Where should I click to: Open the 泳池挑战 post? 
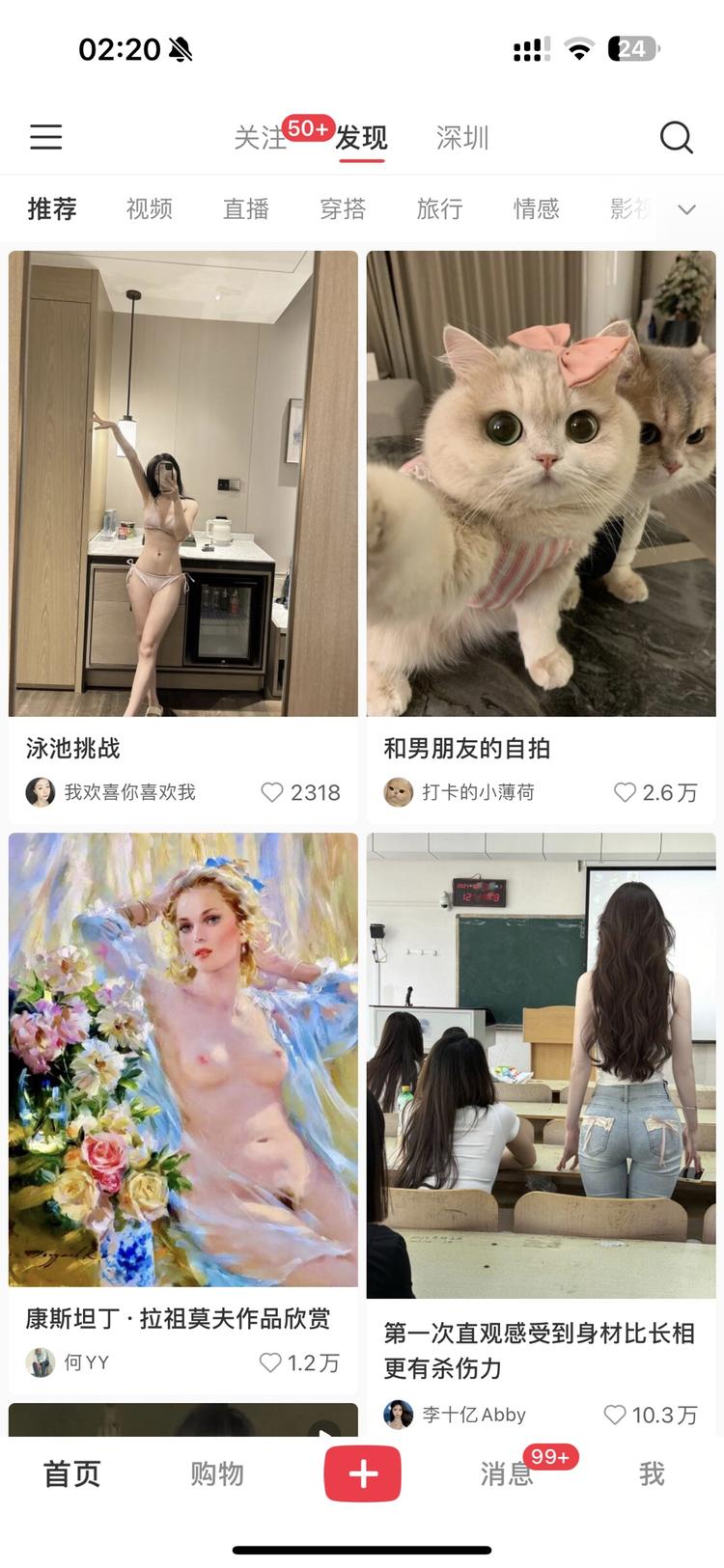pyautogui.click(x=183, y=482)
